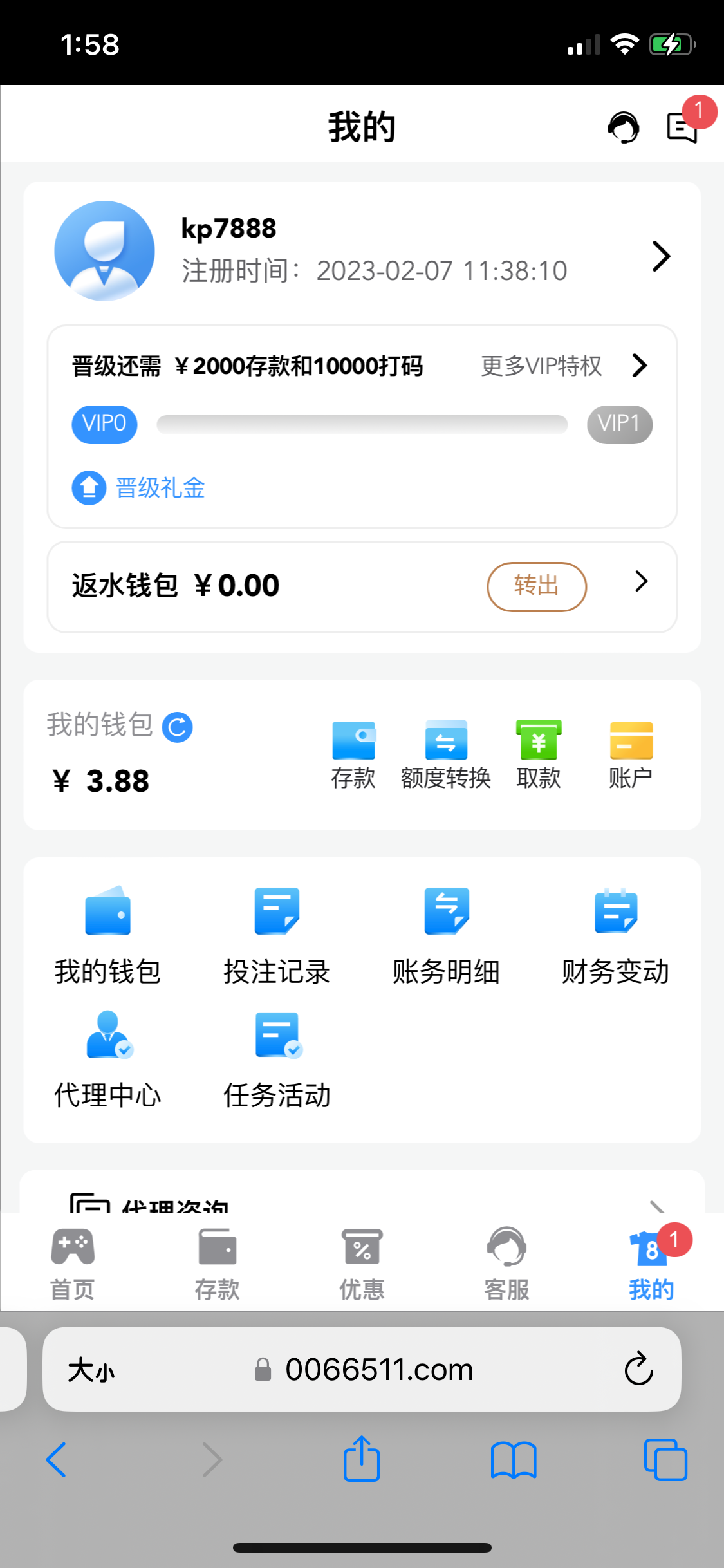Viewport: 724px width, 1568px height.
Task: Open 任务活动 task activities
Action: pyautogui.click(x=277, y=1059)
